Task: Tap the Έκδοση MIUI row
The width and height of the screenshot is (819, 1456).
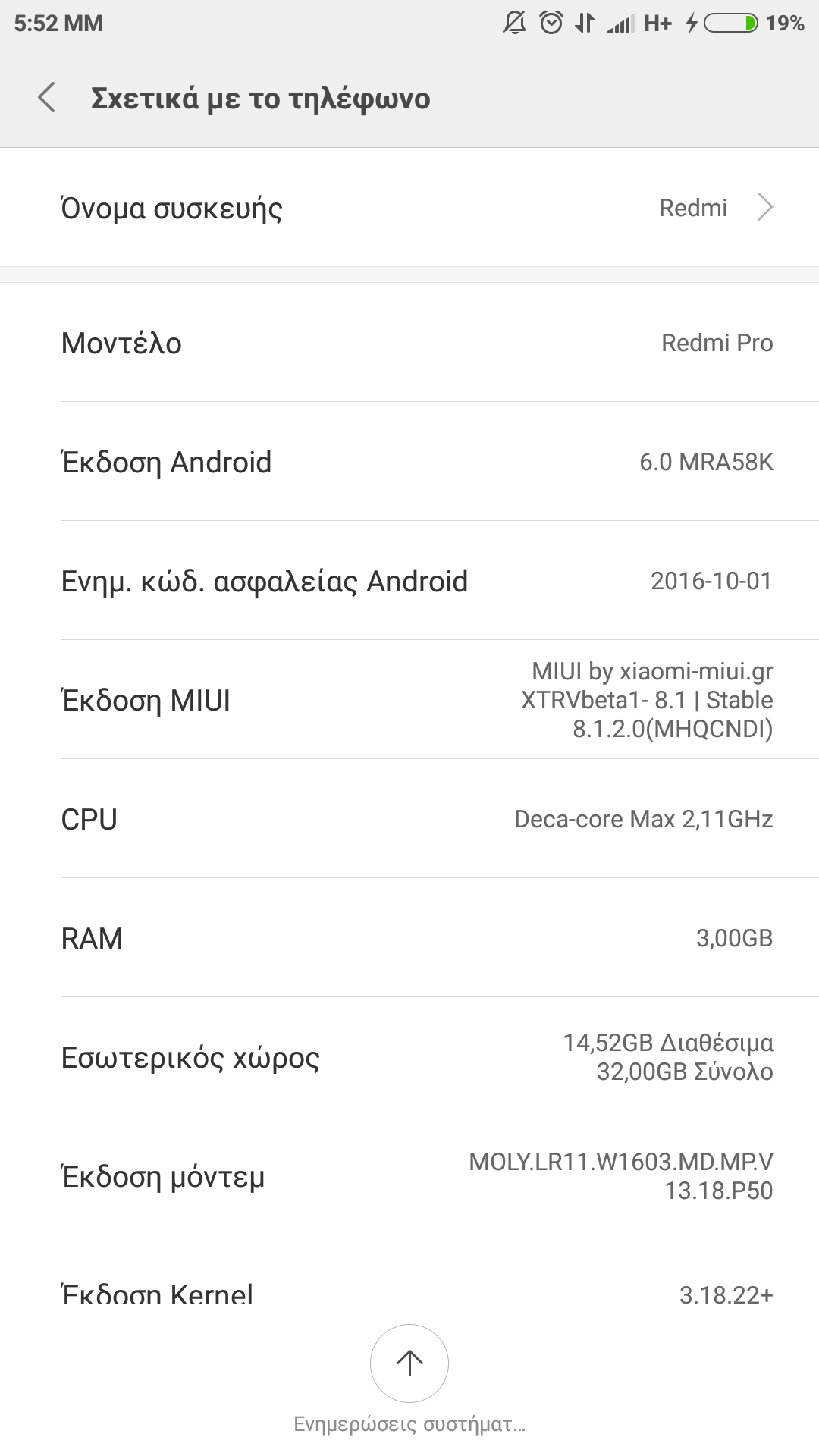Action: 409,700
